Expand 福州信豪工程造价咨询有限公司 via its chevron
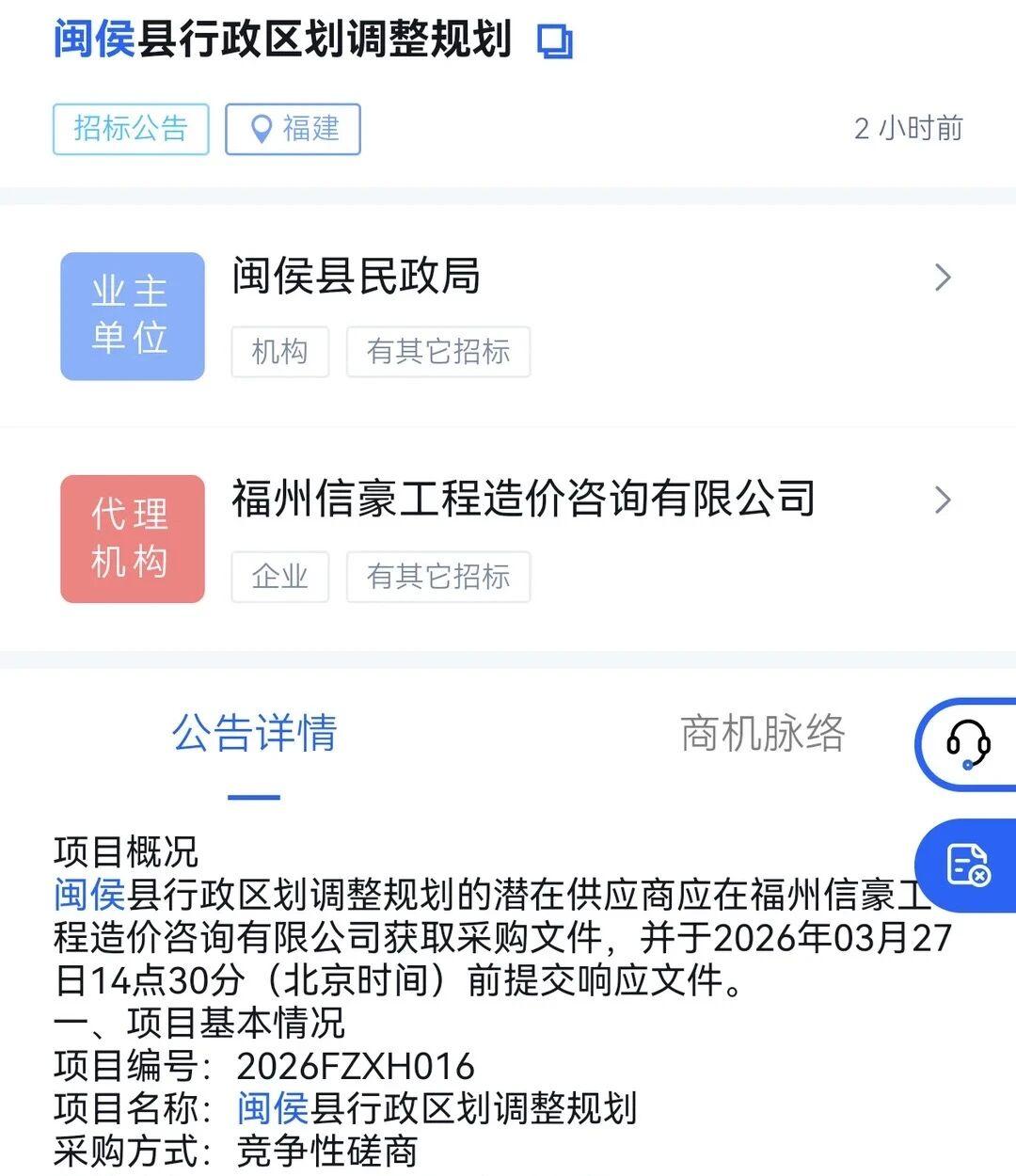 (942, 501)
